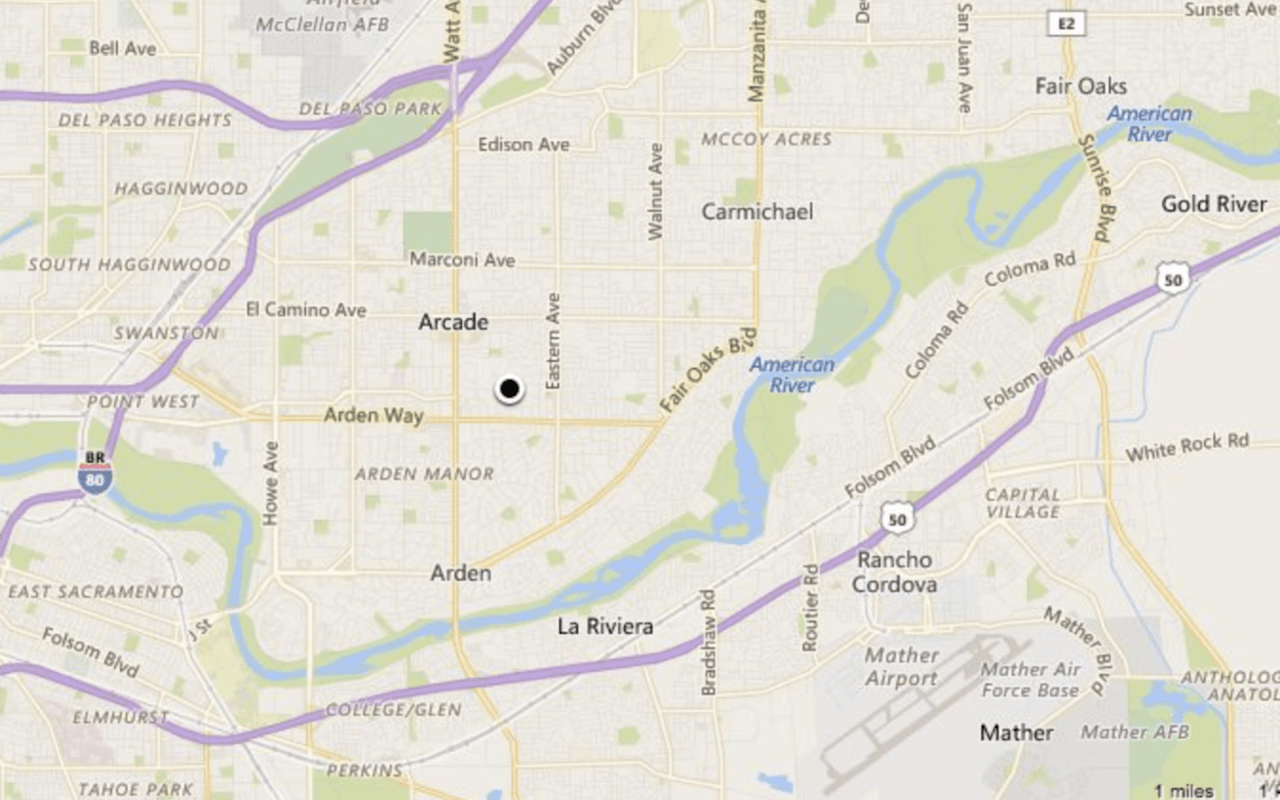
Task: Tap the black location marker near Arden Way
Action: [510, 389]
